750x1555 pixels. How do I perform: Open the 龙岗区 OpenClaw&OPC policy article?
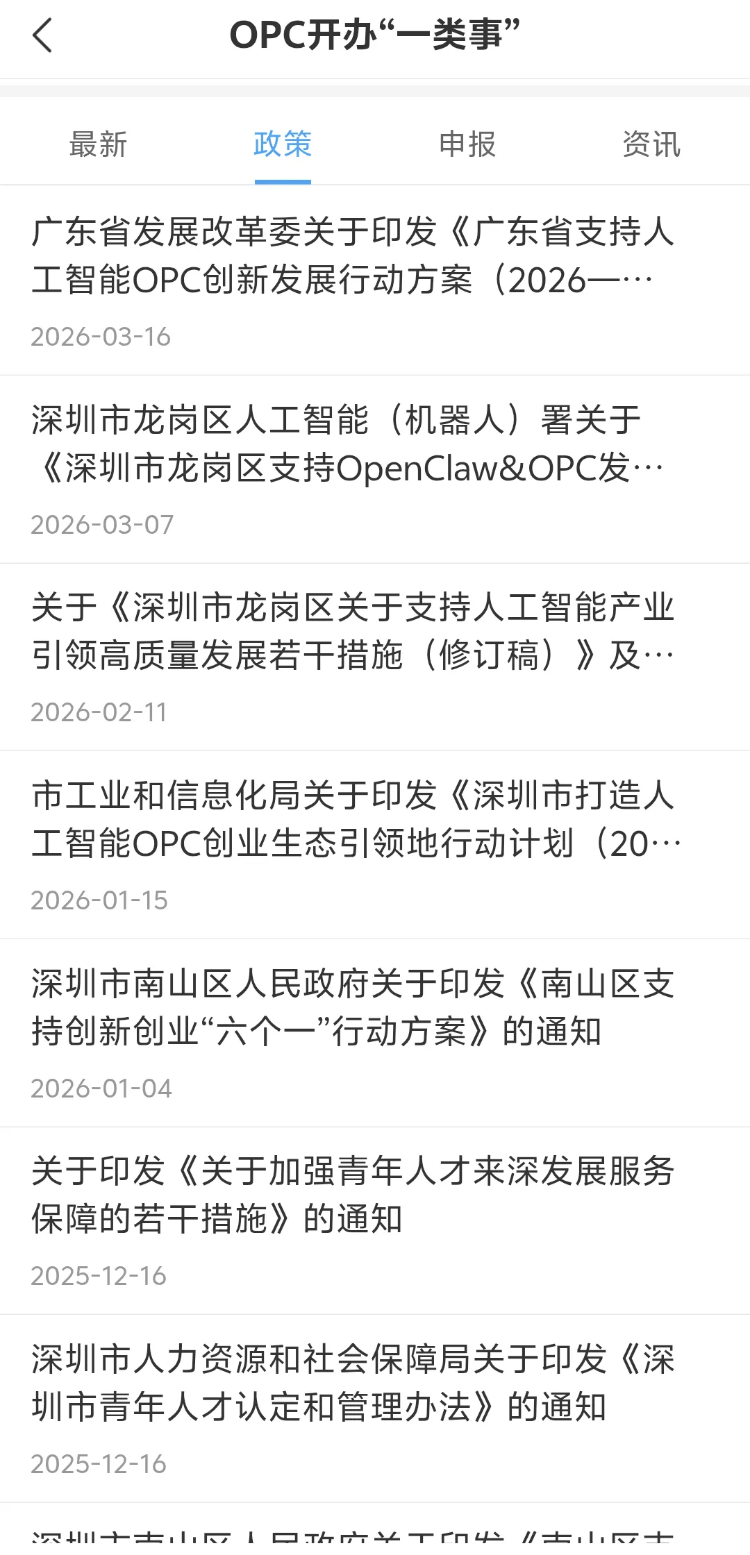(348, 444)
